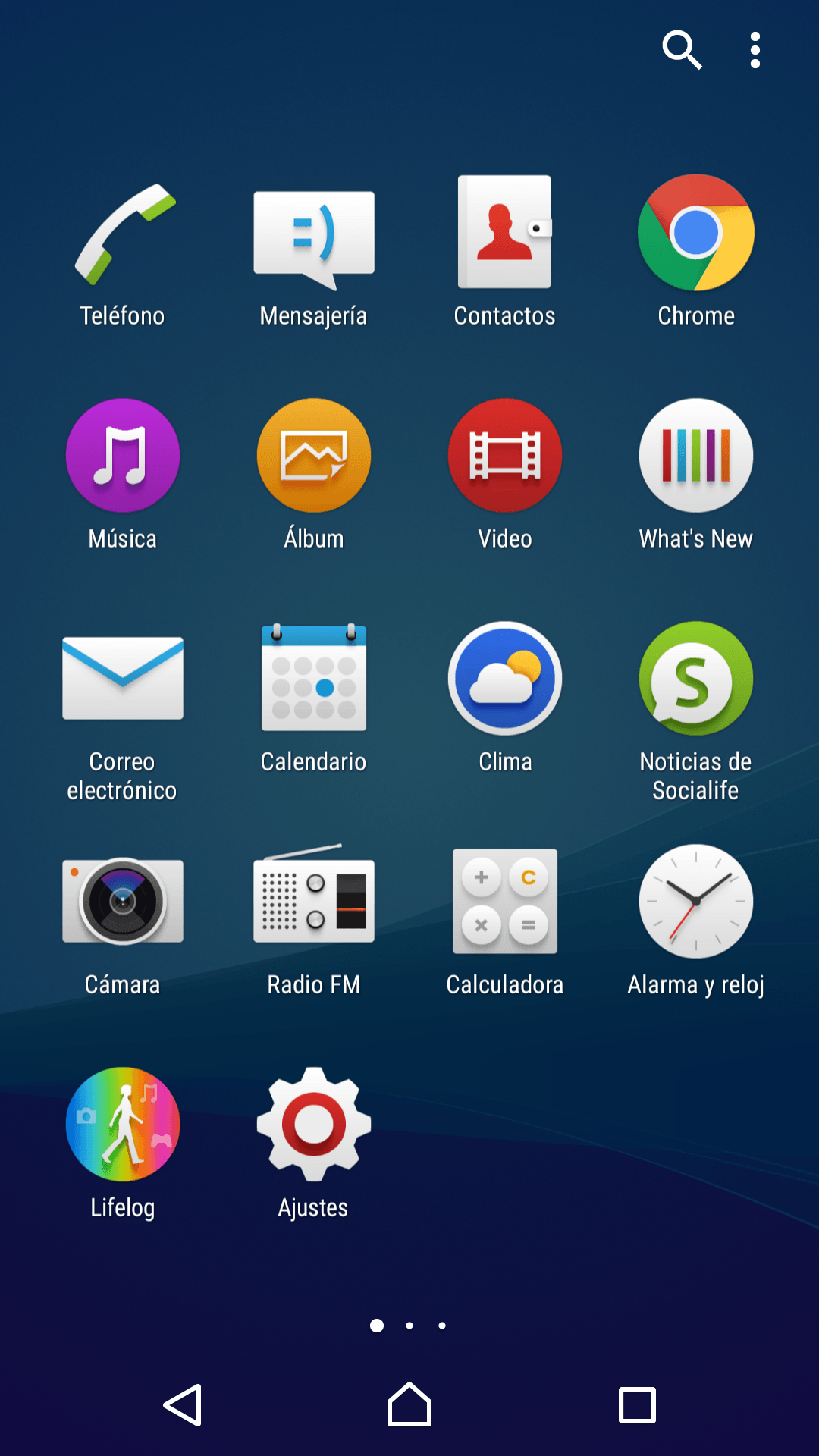Tap the search magnifier
This screenshot has height=1456, width=819.
click(681, 50)
